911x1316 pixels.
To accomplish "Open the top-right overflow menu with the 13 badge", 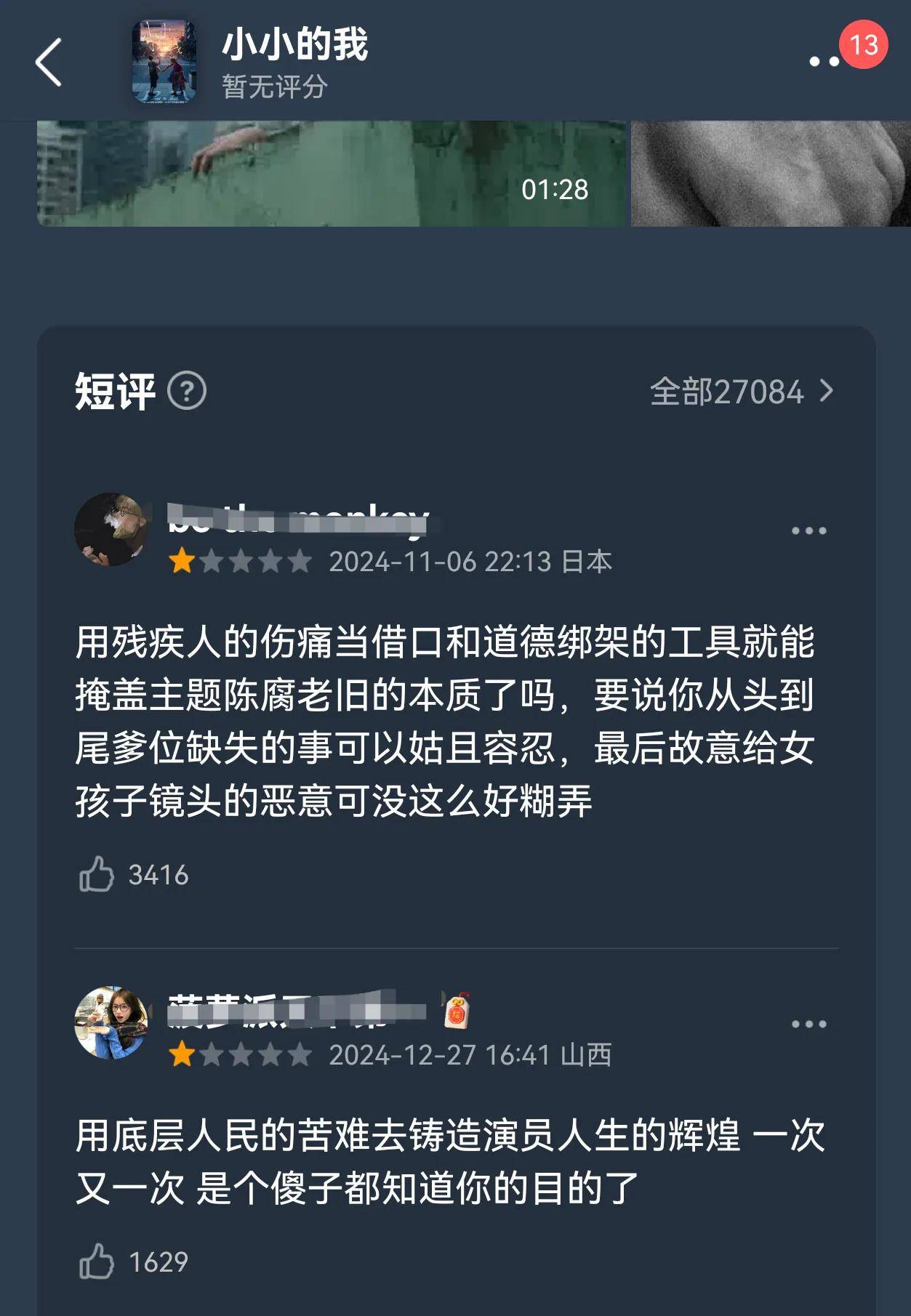I will coord(824,62).
